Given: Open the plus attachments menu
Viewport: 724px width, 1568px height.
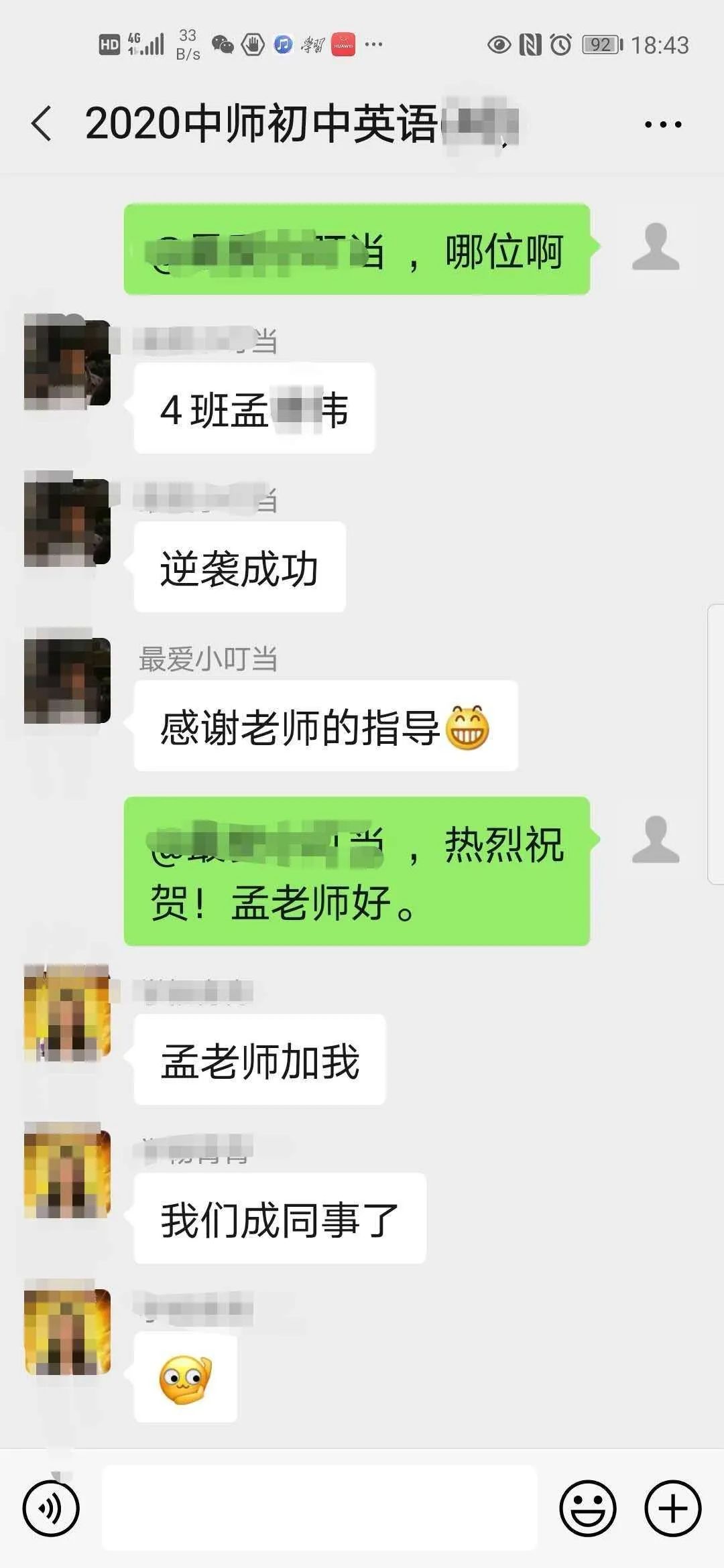Looking at the screenshot, I should pyautogui.click(x=672, y=1508).
